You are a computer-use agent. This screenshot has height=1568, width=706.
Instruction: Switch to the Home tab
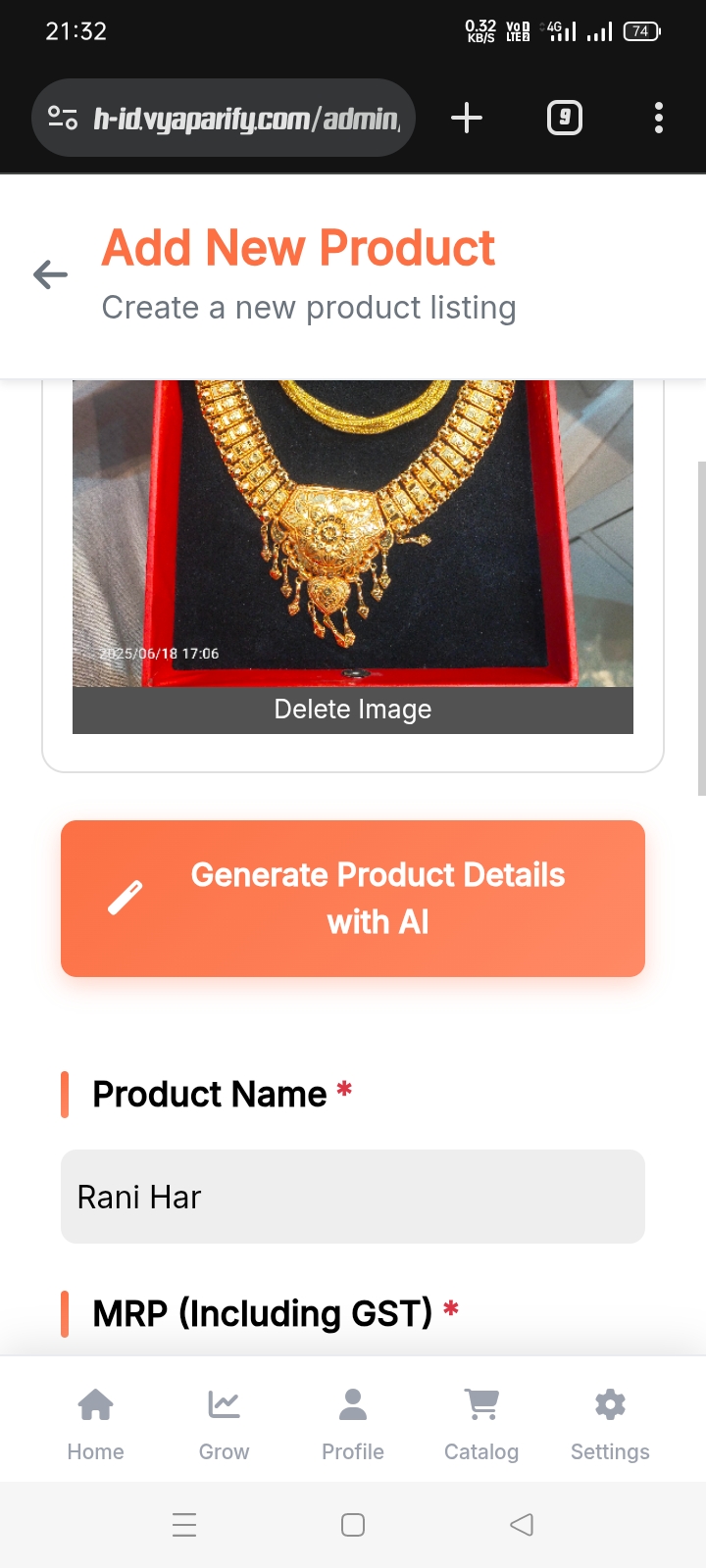96,1423
